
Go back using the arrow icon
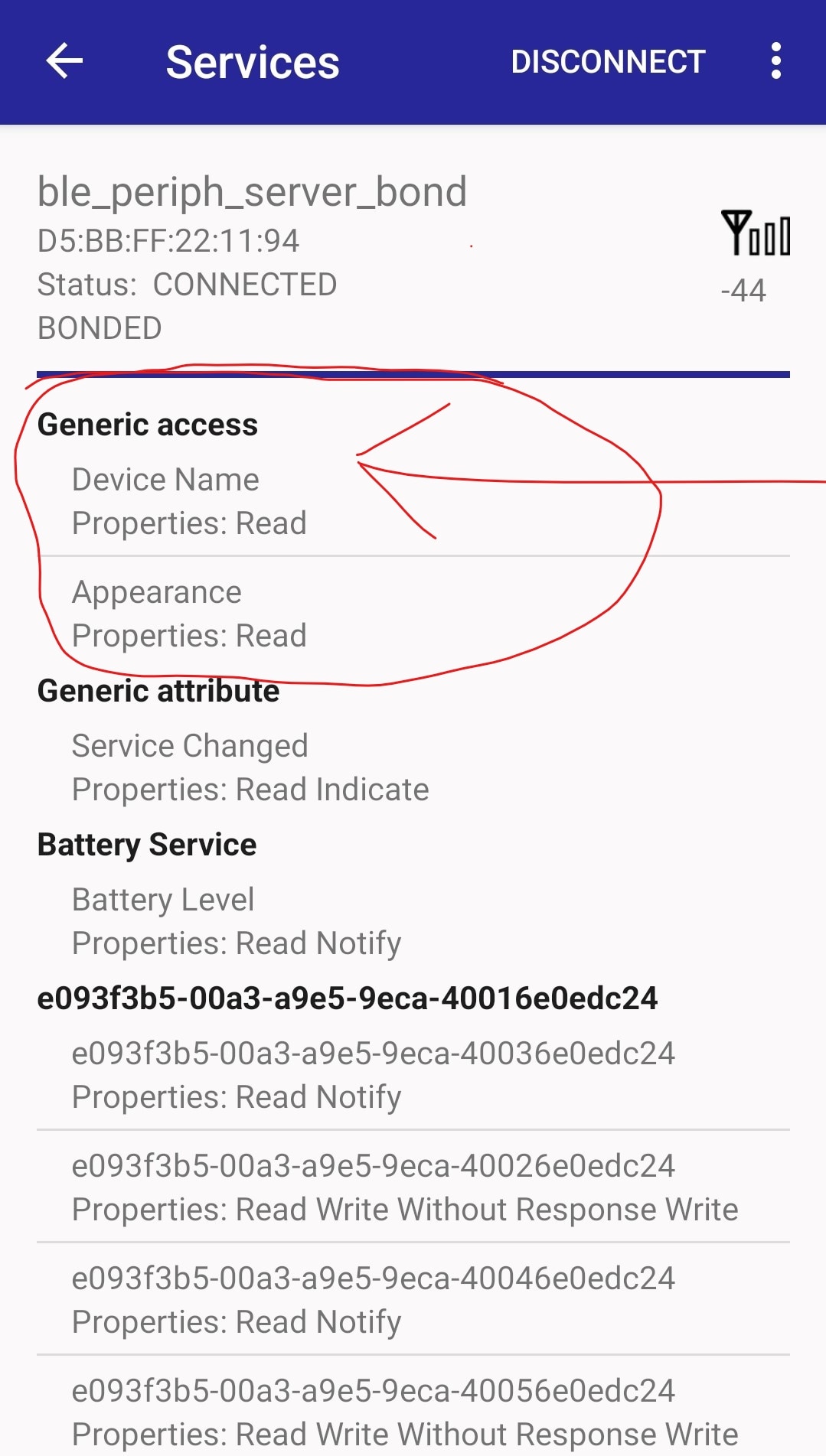(64, 61)
